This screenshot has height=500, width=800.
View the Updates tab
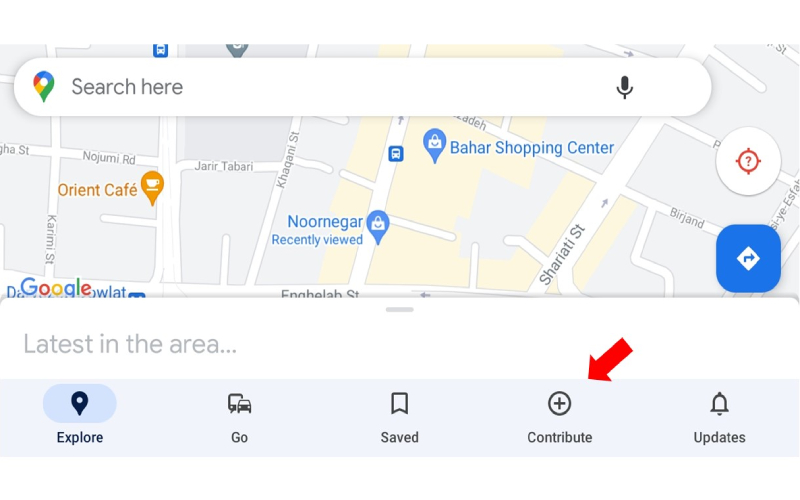pyautogui.click(x=719, y=417)
